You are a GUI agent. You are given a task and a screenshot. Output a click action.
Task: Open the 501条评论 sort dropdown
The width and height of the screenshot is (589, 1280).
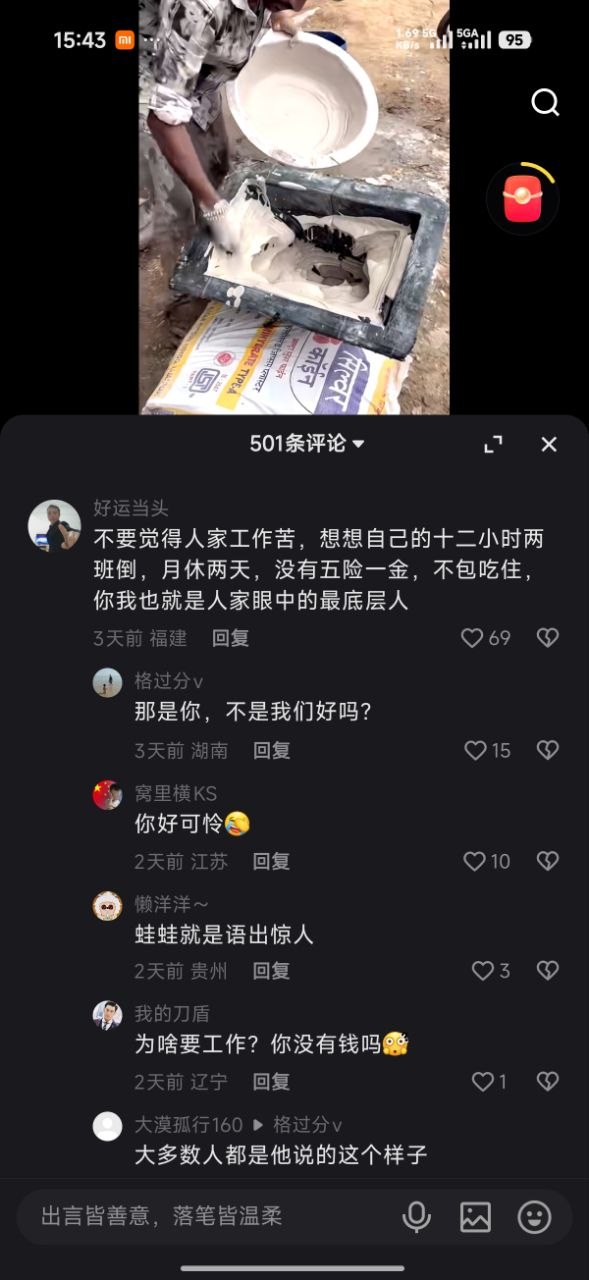point(307,444)
